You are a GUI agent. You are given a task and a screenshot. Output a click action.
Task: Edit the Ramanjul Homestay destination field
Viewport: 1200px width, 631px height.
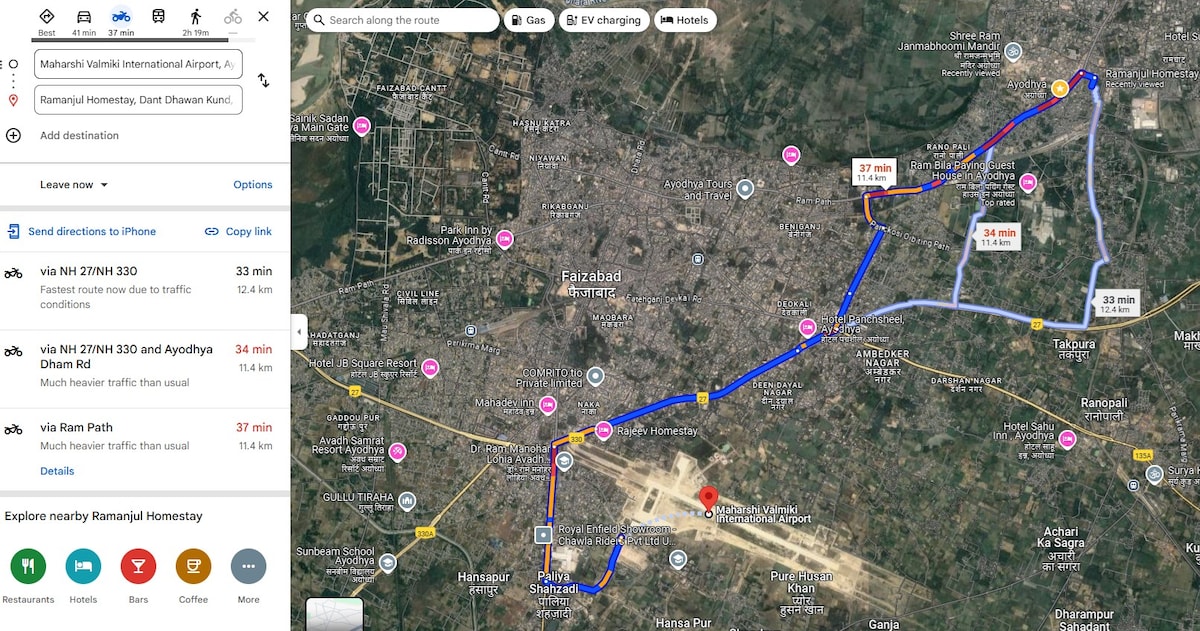point(138,100)
